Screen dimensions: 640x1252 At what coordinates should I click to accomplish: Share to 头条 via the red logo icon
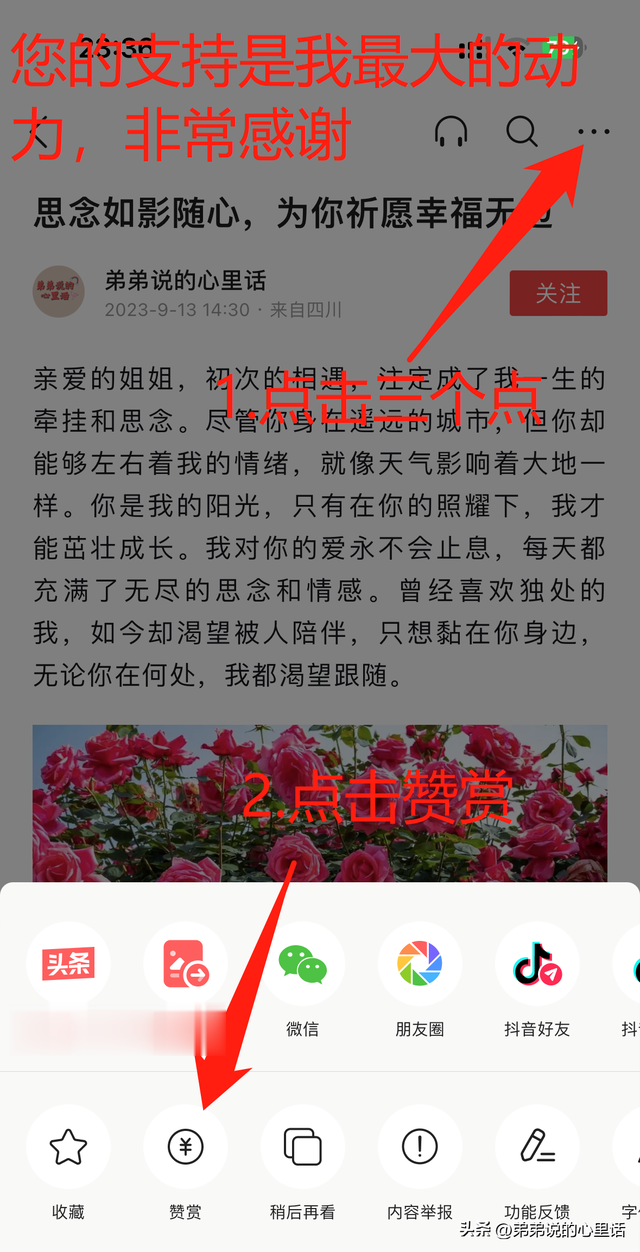click(68, 964)
